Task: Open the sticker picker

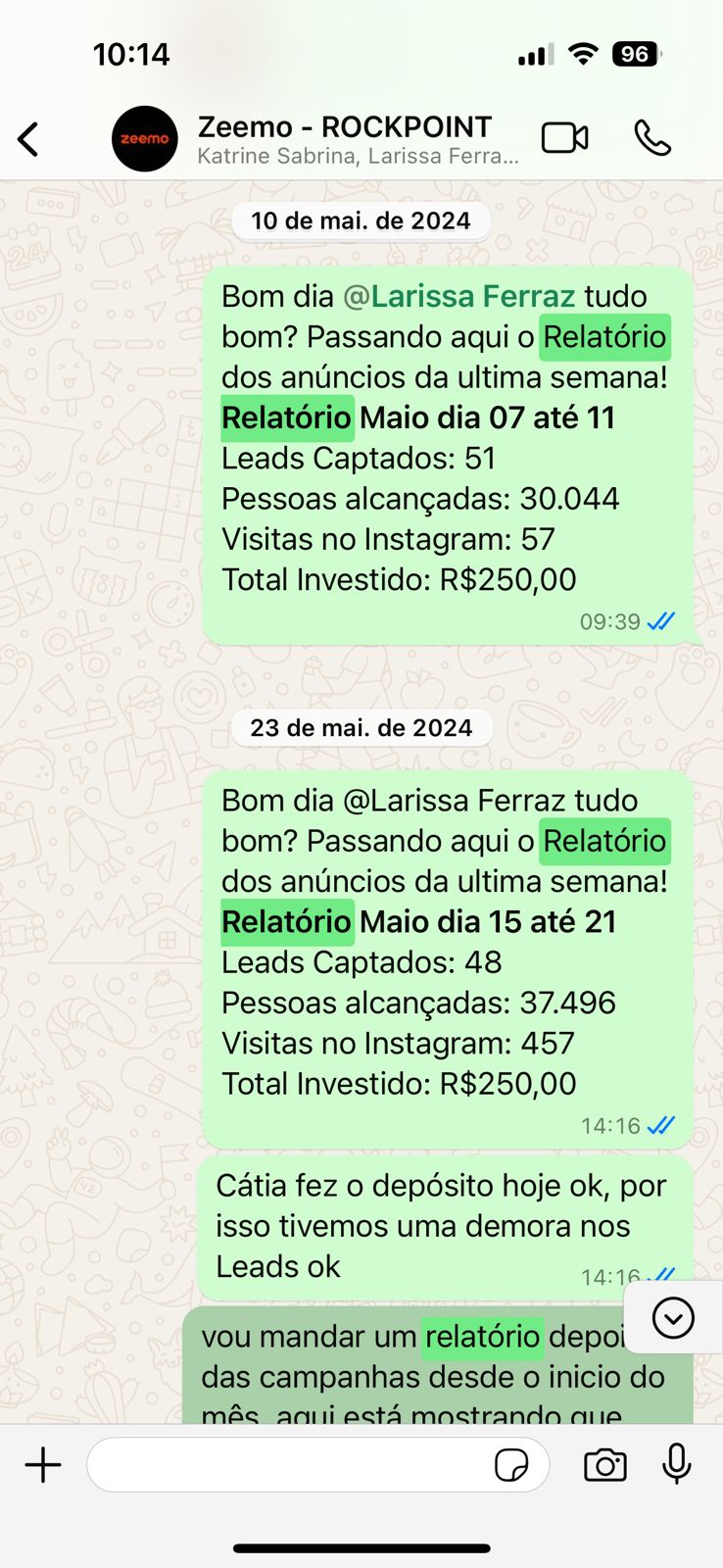Action: (x=511, y=1466)
